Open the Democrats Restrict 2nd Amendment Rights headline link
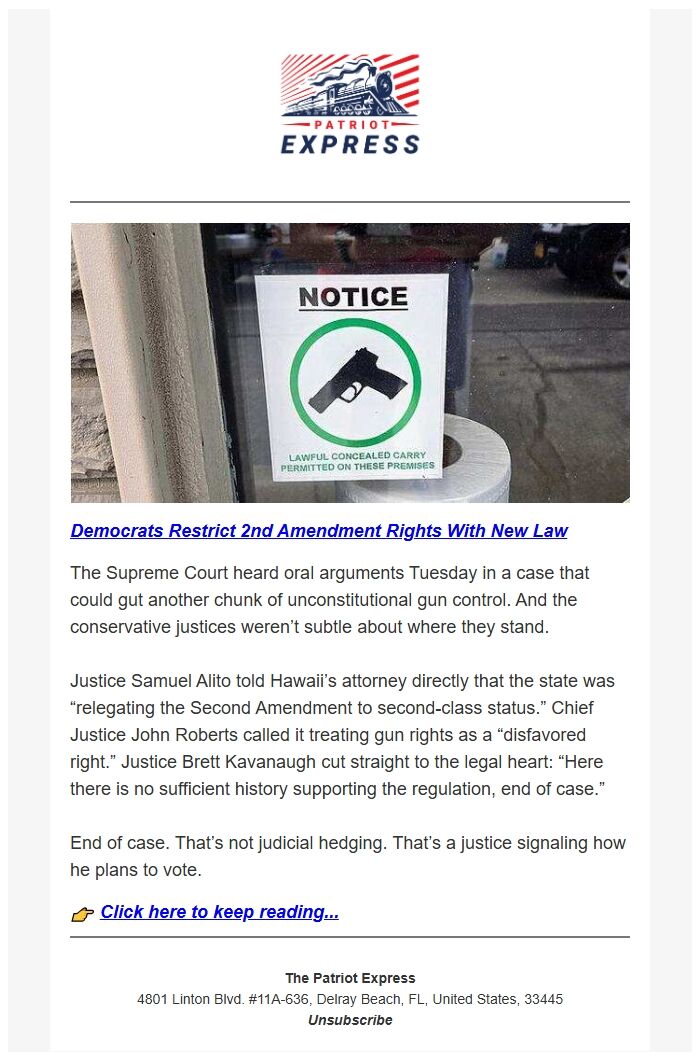700x1059 pixels. click(x=319, y=531)
